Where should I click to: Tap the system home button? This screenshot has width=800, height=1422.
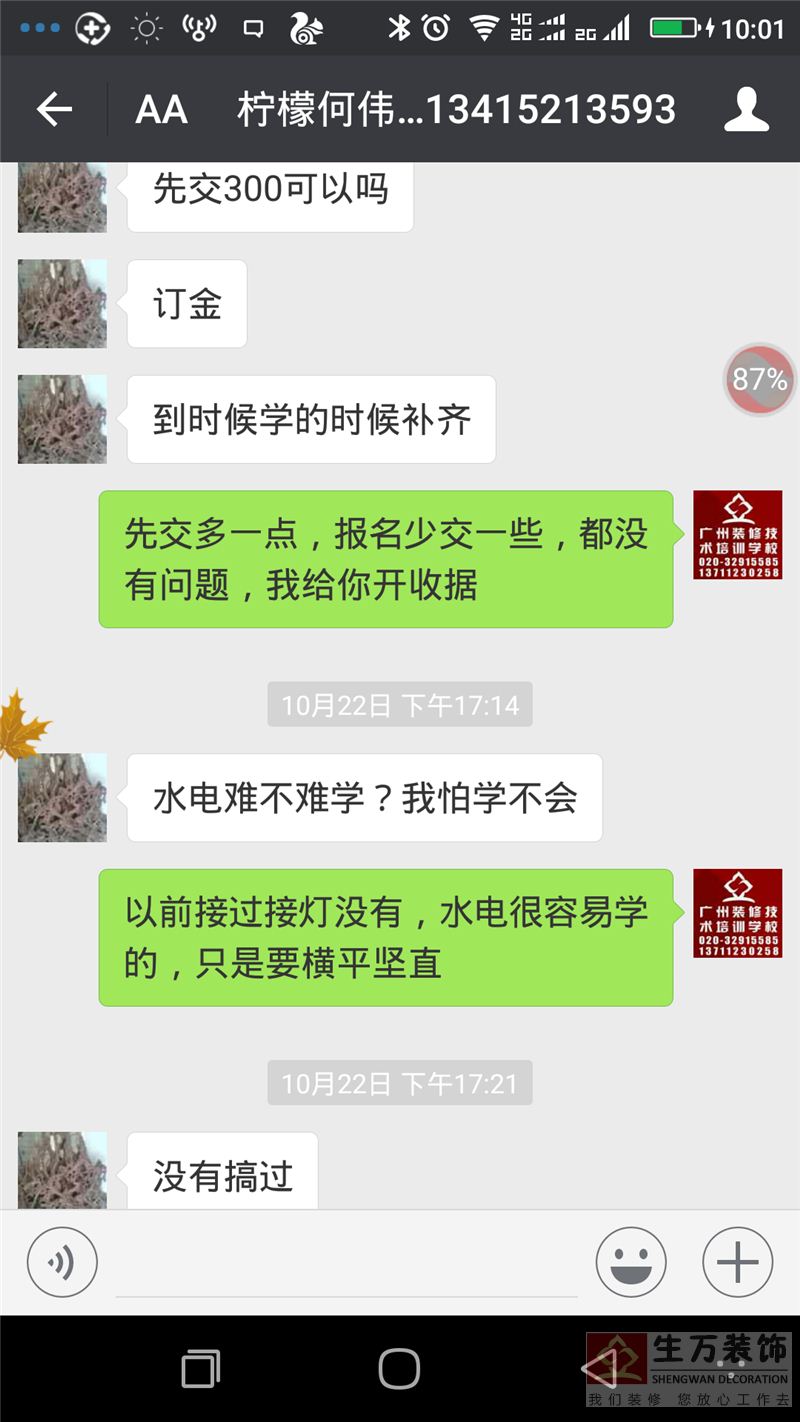(399, 1368)
